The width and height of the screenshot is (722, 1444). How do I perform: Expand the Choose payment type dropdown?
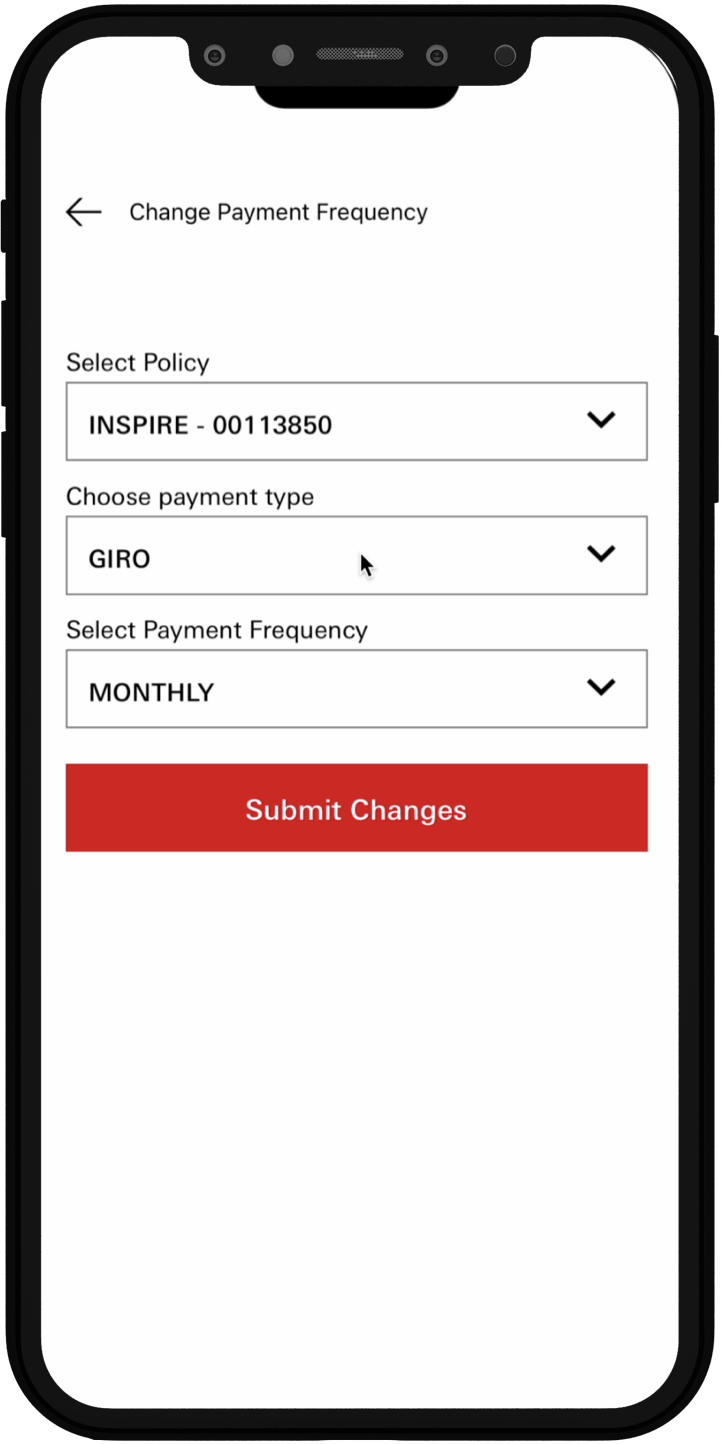[356, 556]
